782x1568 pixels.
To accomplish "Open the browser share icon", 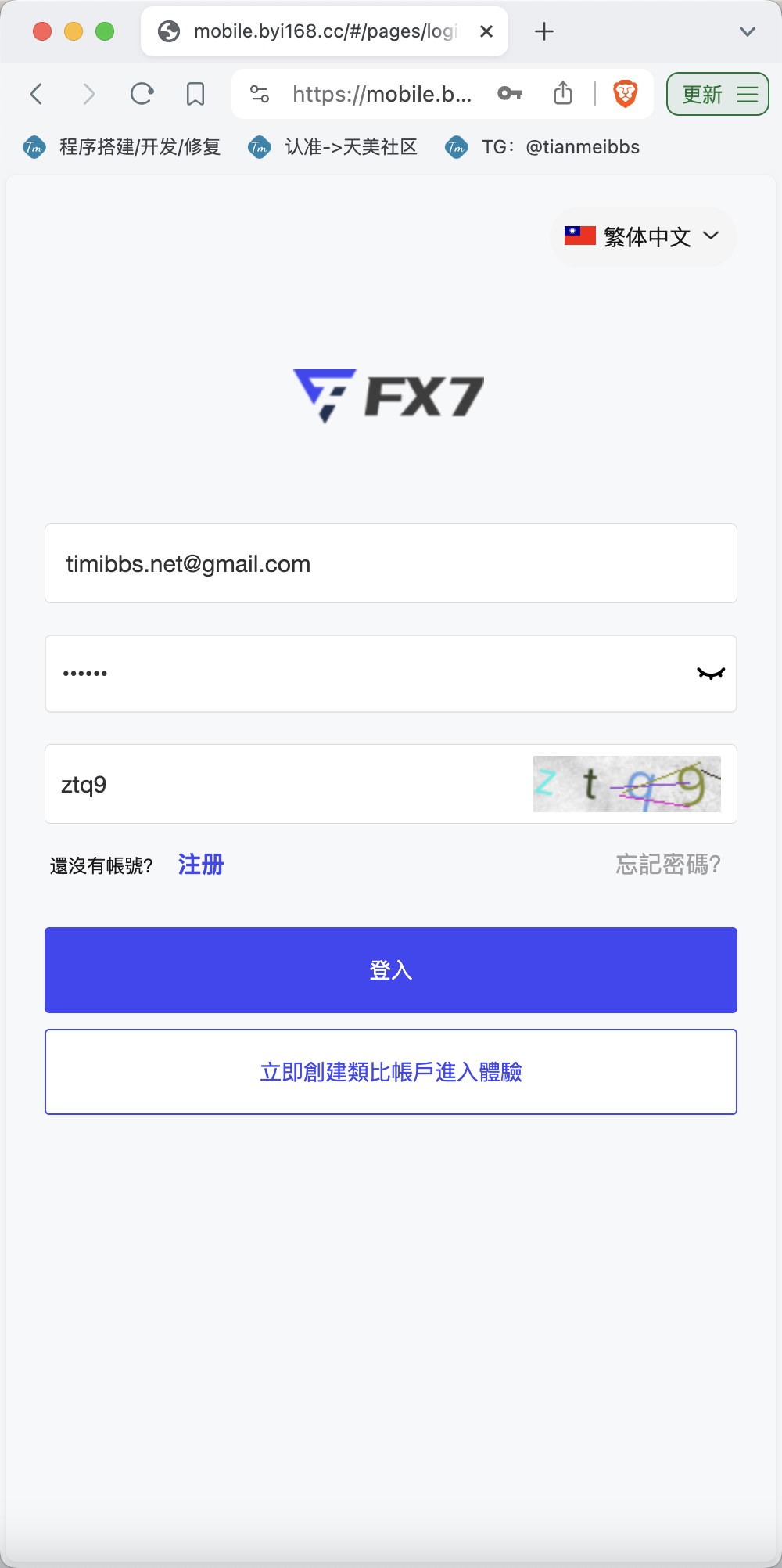I will pyautogui.click(x=563, y=94).
